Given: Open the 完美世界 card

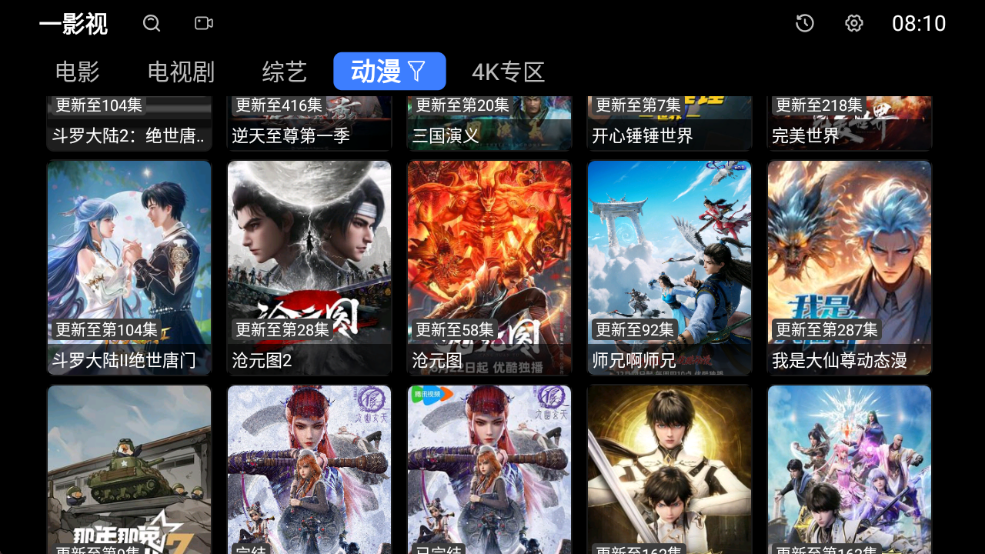Looking at the screenshot, I should [849, 123].
